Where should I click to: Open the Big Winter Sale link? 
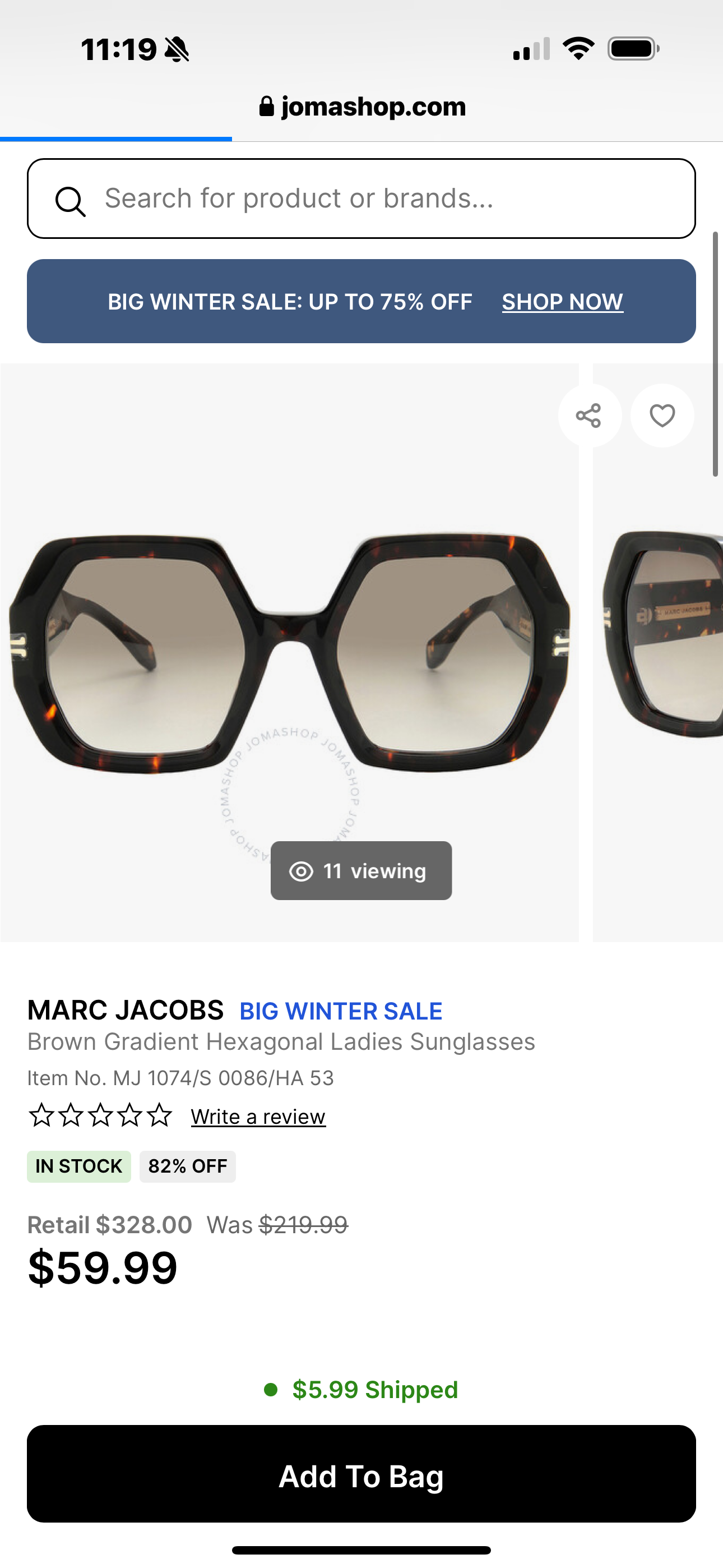click(x=340, y=1011)
